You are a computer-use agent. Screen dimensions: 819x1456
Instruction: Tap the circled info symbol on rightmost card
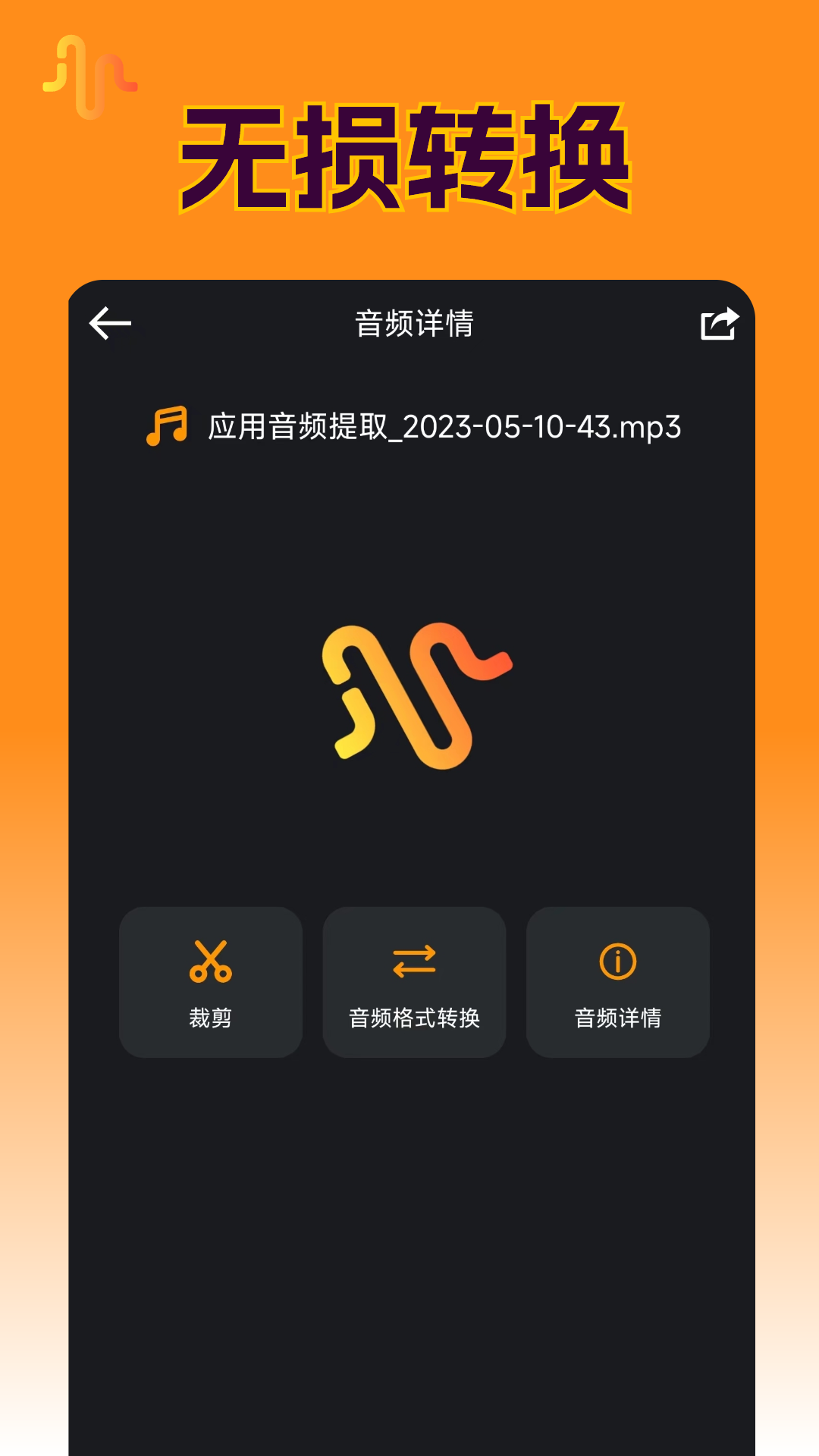pos(617,962)
